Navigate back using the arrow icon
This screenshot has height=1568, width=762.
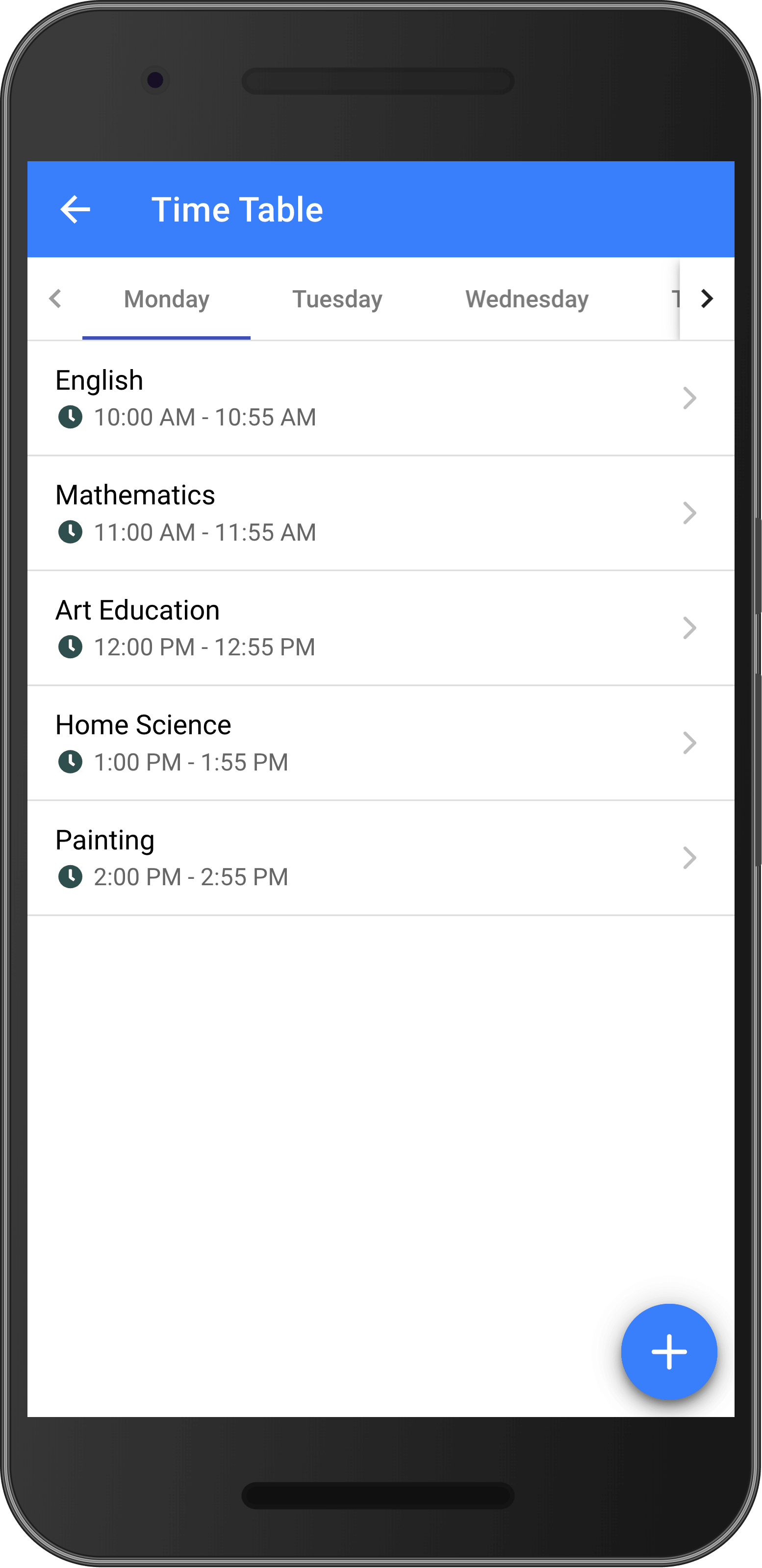point(75,209)
